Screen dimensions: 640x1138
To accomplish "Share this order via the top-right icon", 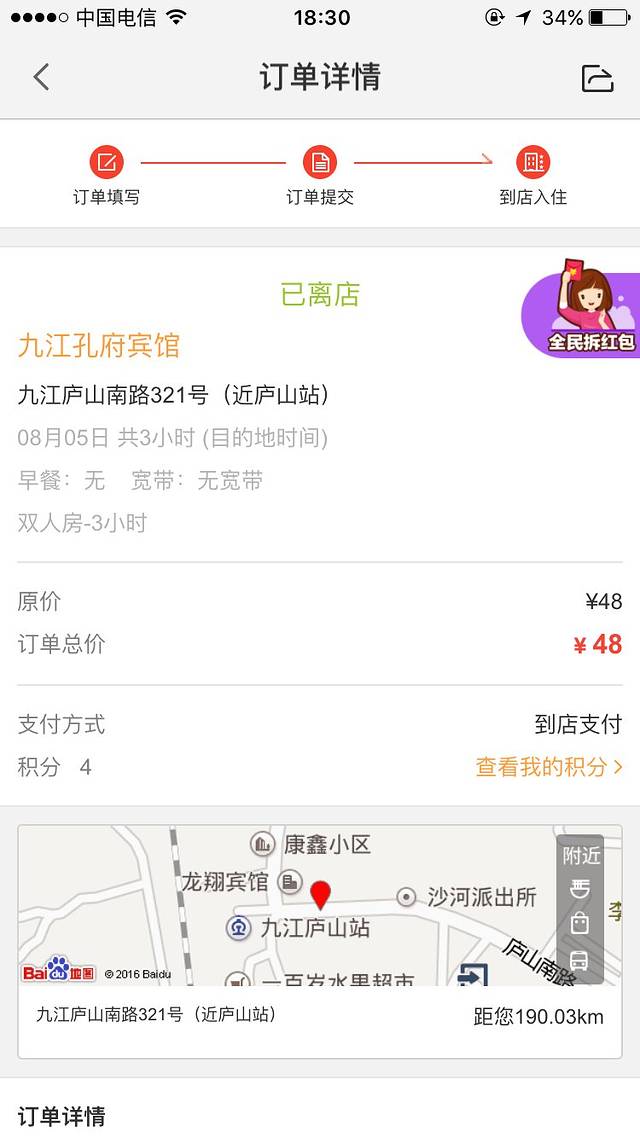I will (x=597, y=78).
